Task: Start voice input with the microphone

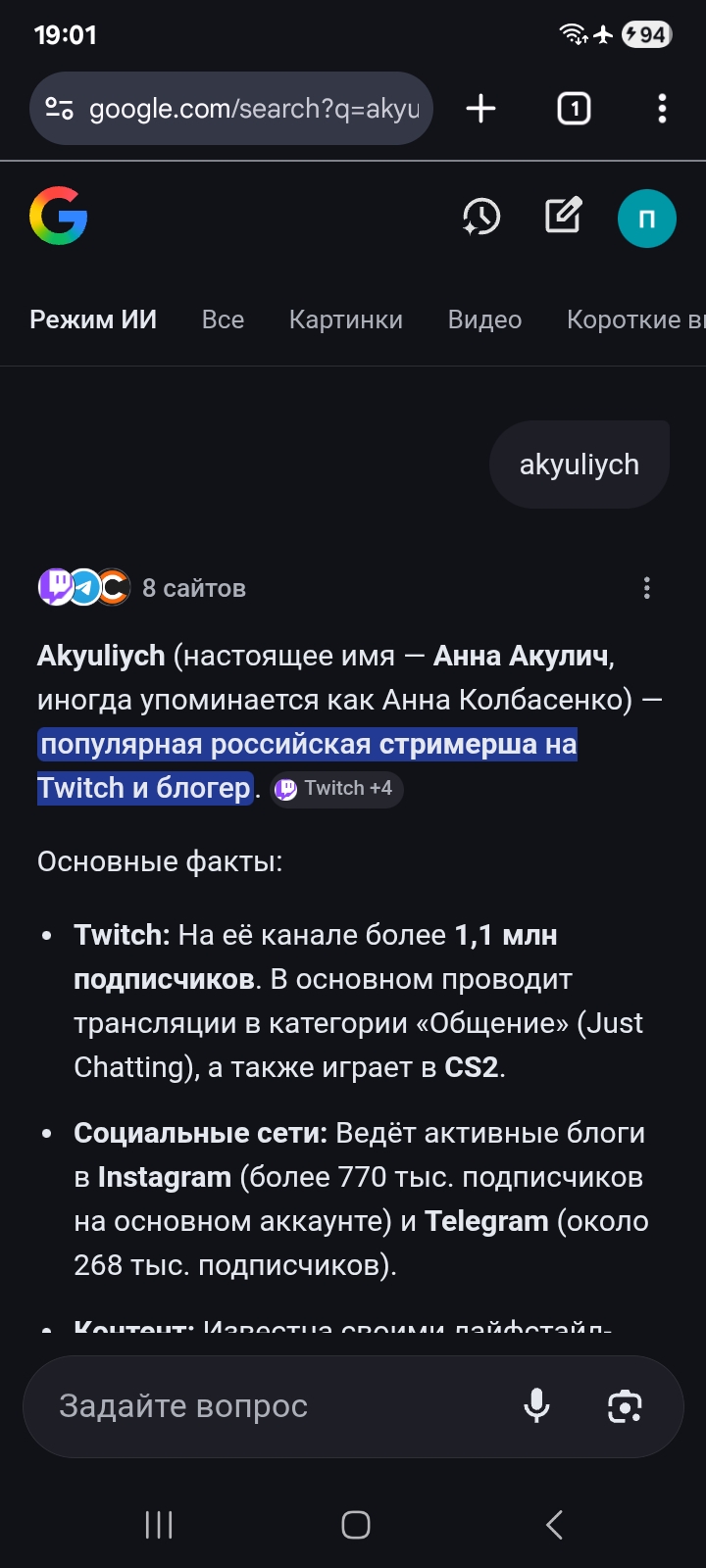Action: (536, 1406)
